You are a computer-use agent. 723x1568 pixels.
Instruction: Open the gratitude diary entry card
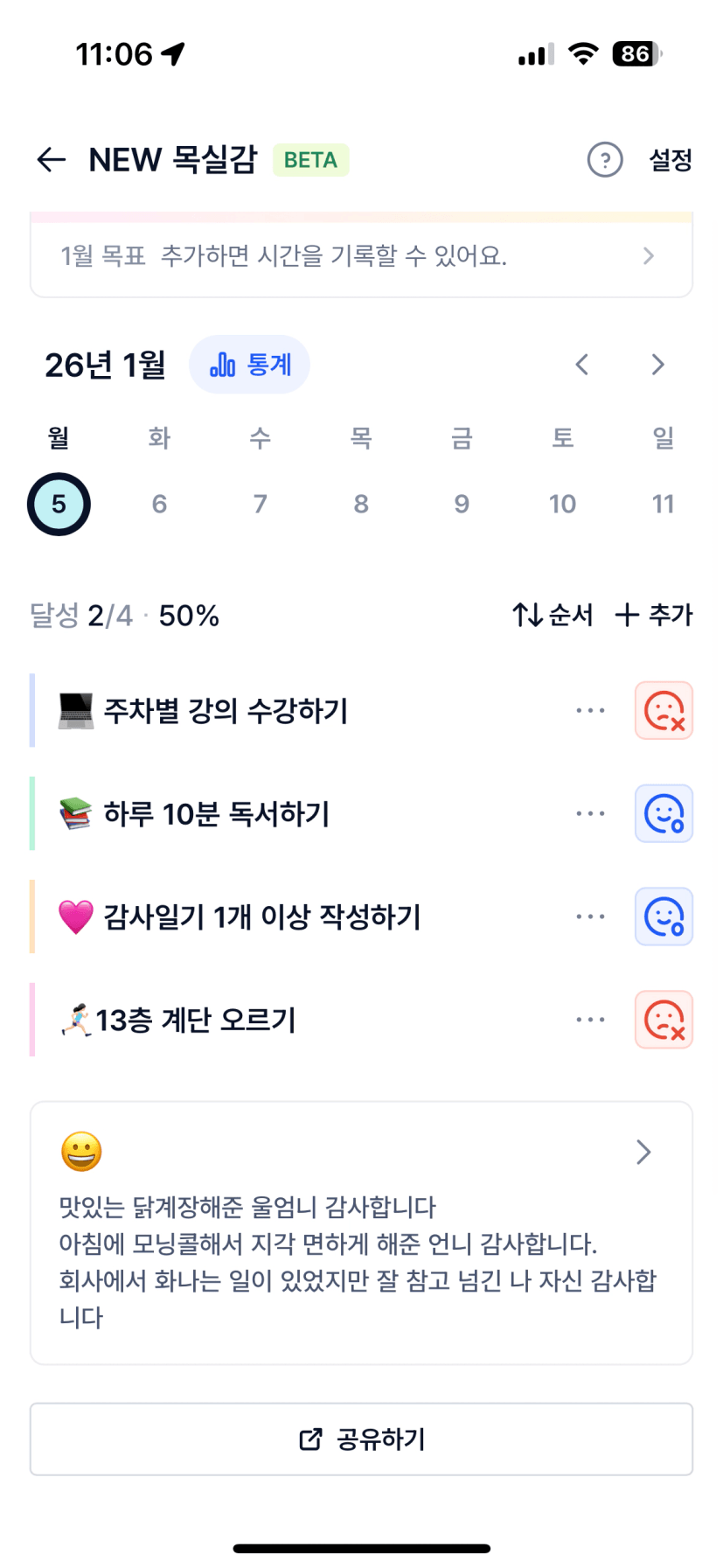click(361, 1232)
